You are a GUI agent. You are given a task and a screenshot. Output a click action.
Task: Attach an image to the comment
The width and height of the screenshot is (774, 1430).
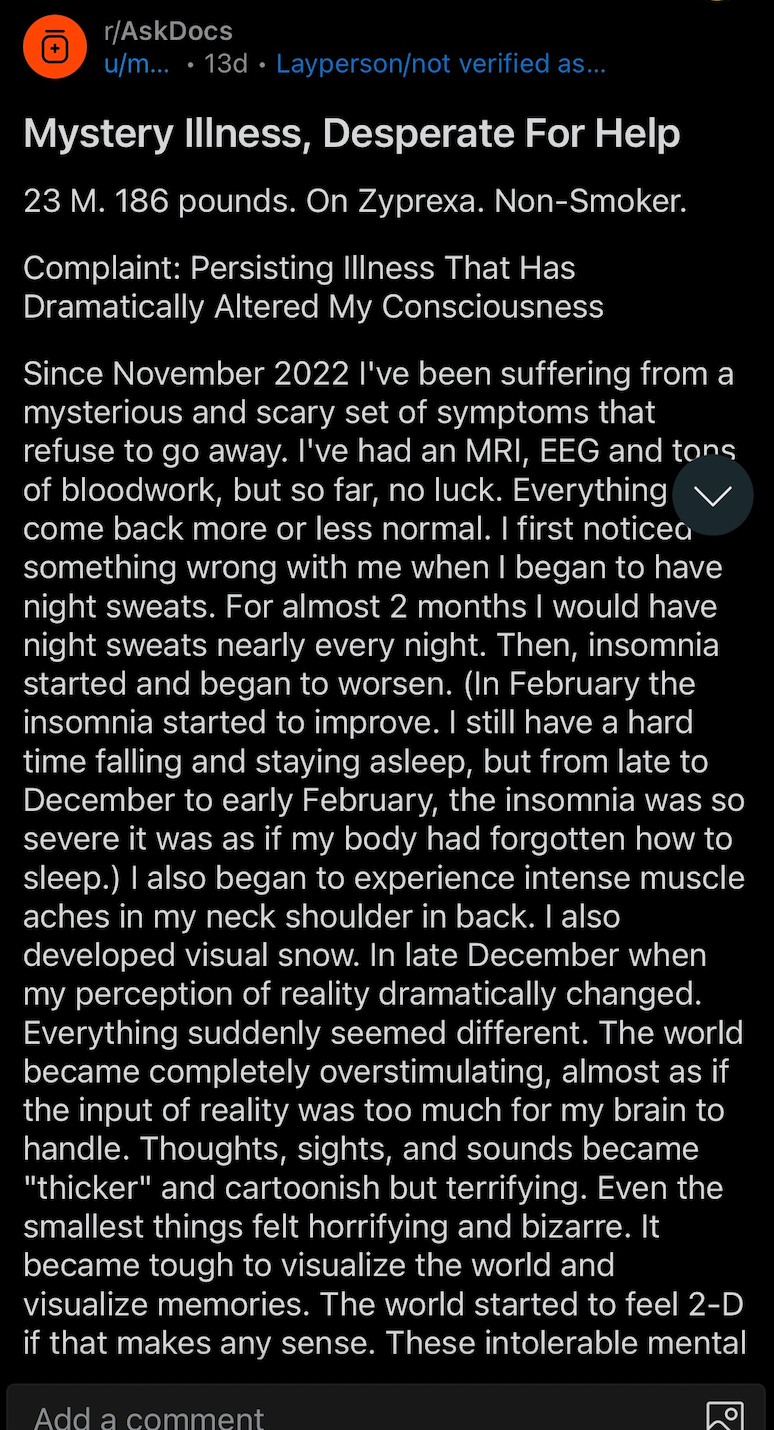(x=724, y=1415)
